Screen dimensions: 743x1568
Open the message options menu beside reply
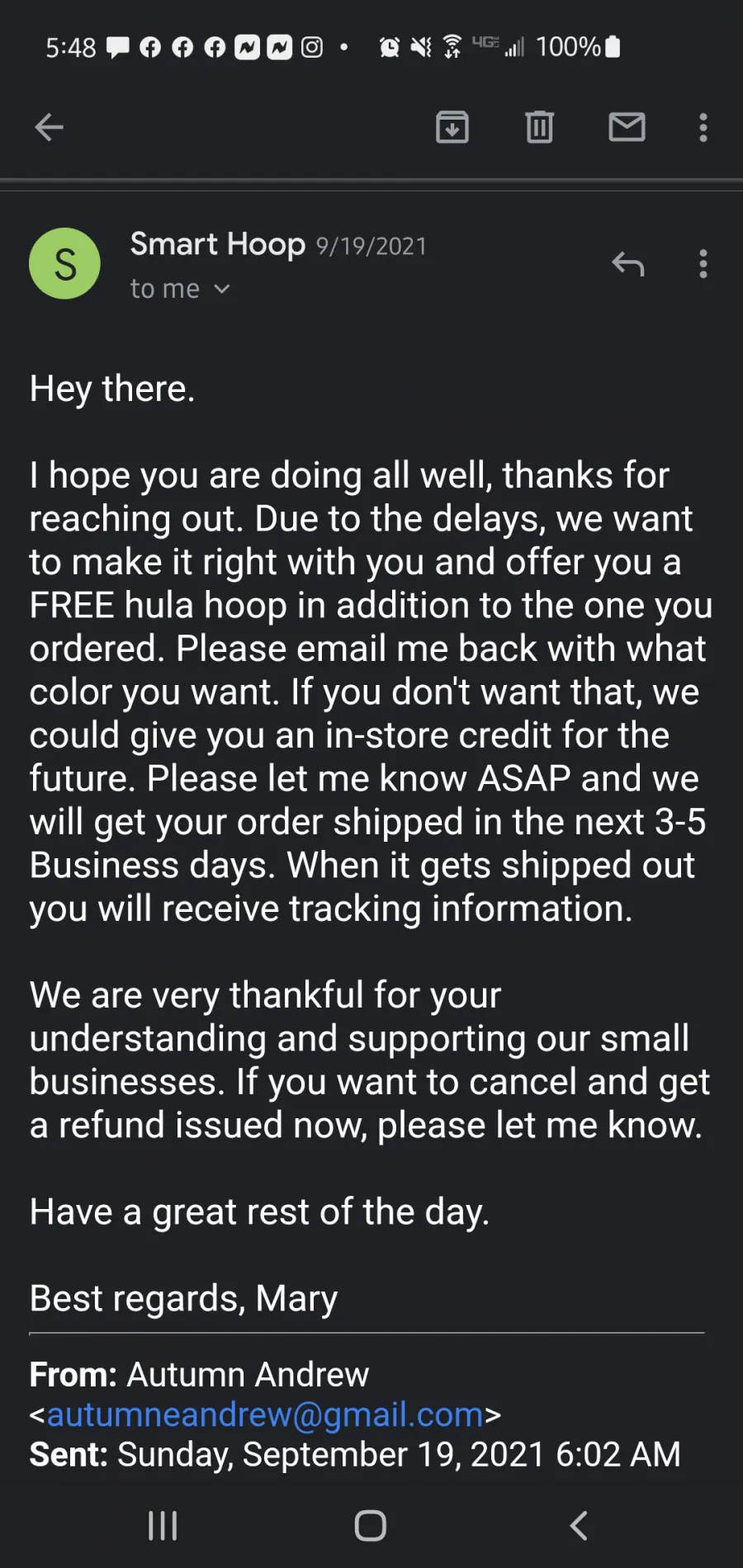pyautogui.click(x=703, y=264)
